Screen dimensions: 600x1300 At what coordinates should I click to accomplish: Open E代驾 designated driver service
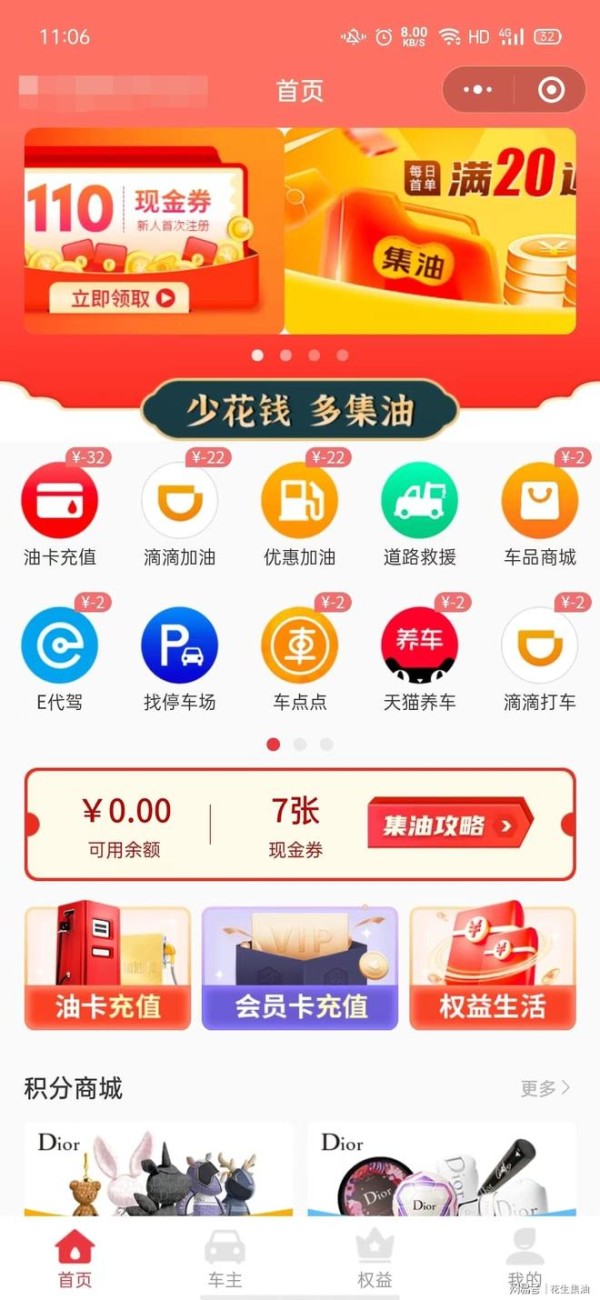coord(60,646)
